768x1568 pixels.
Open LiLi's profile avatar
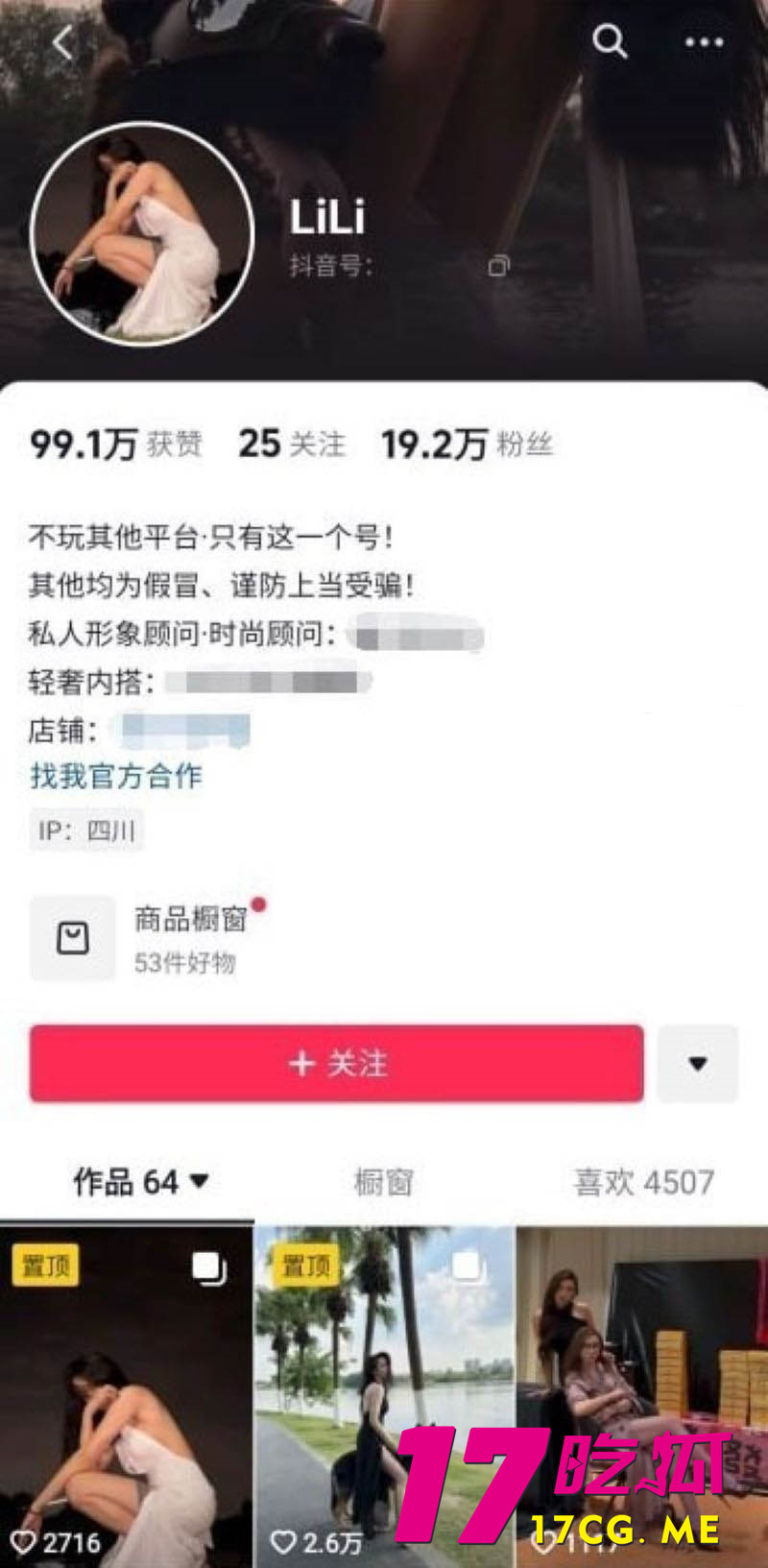click(142, 234)
